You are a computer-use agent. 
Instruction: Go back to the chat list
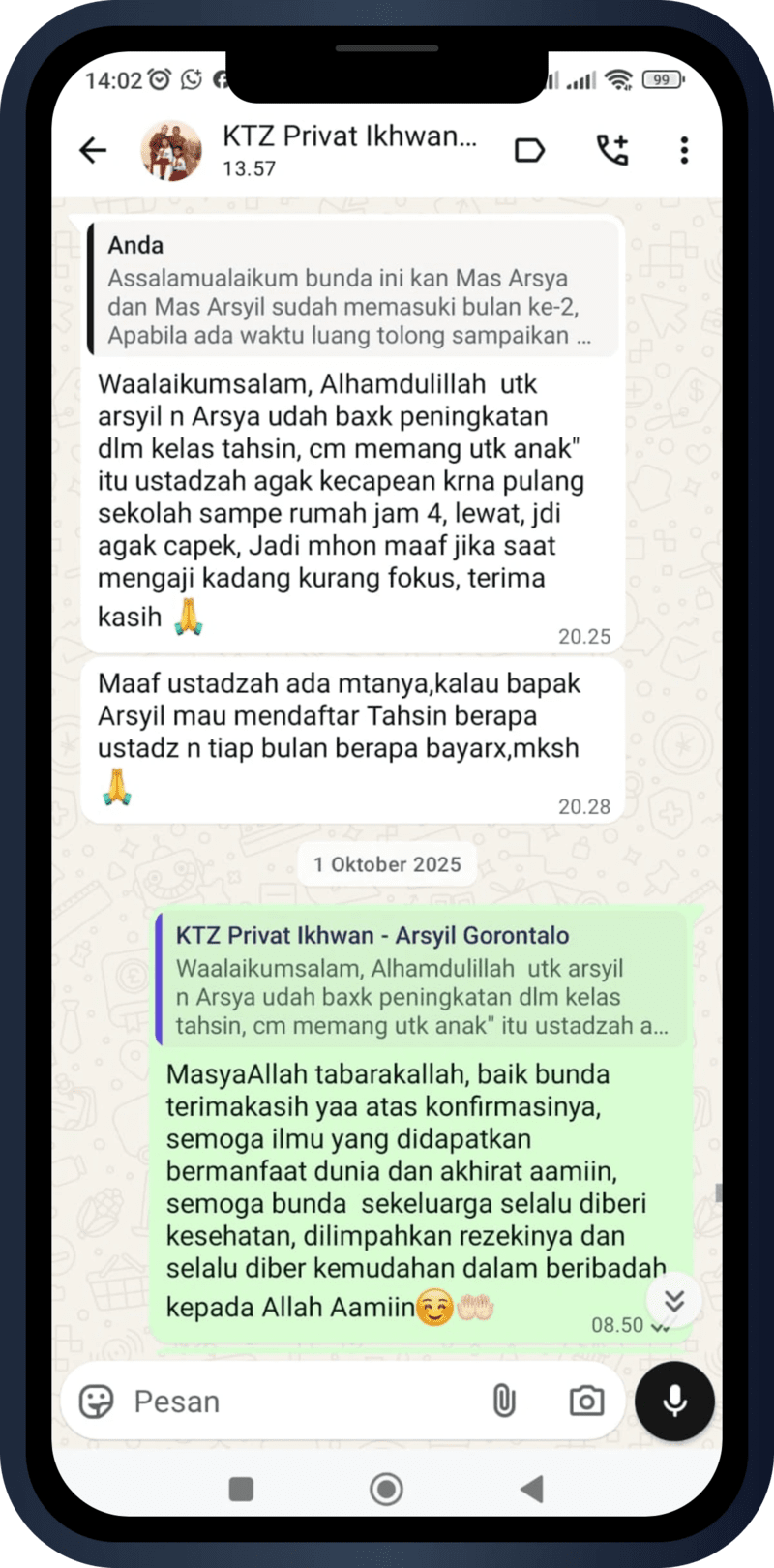[93, 150]
